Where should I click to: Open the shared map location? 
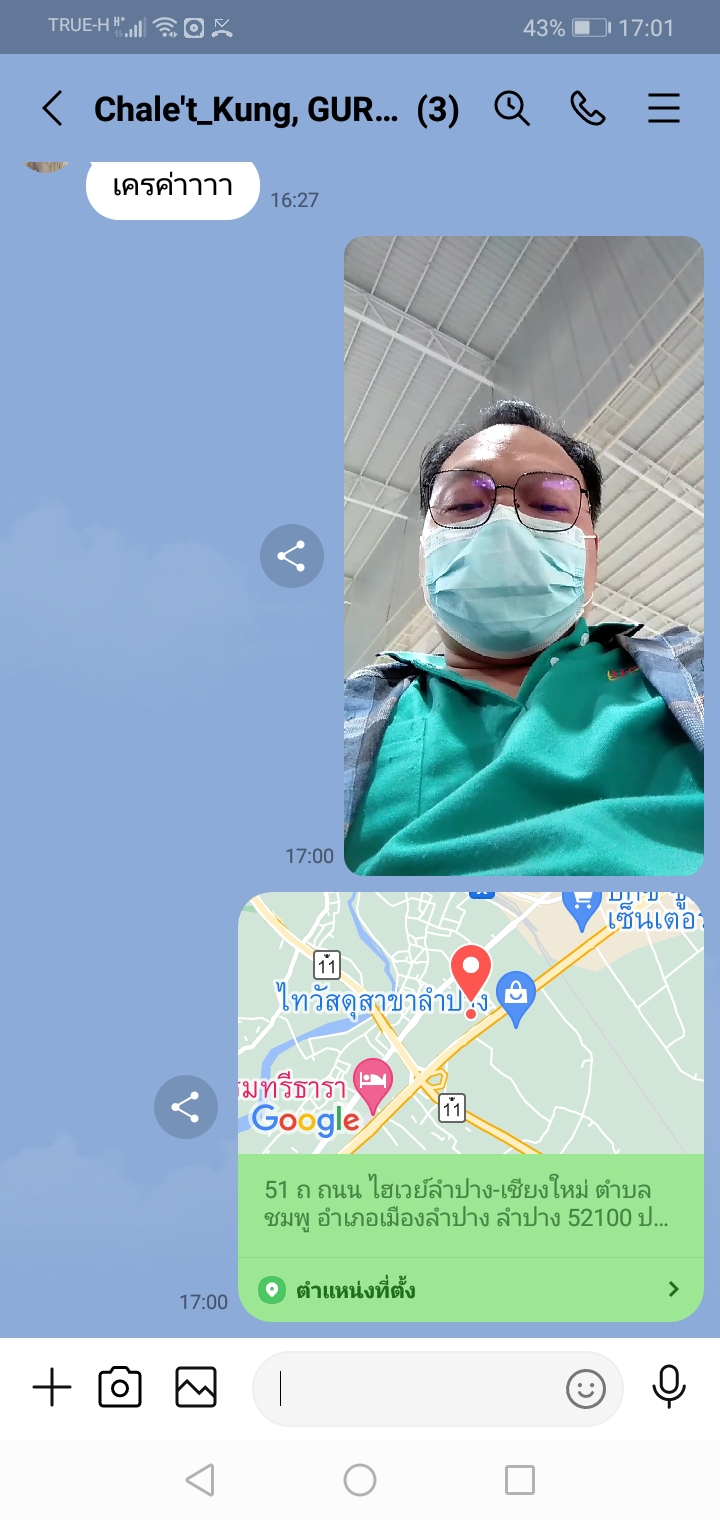point(470,1022)
